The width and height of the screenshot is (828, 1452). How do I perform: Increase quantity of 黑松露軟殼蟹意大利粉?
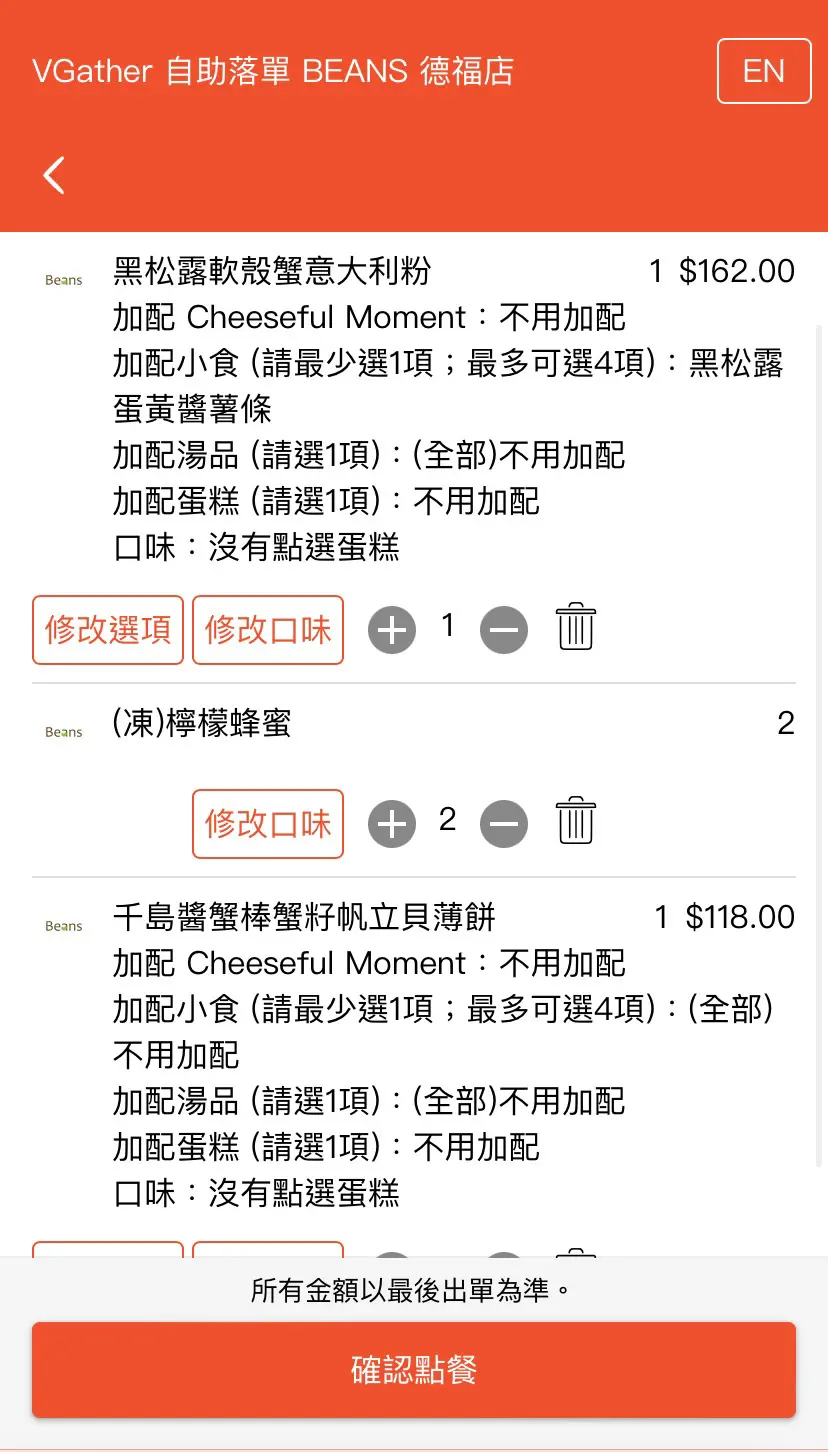[392, 630]
